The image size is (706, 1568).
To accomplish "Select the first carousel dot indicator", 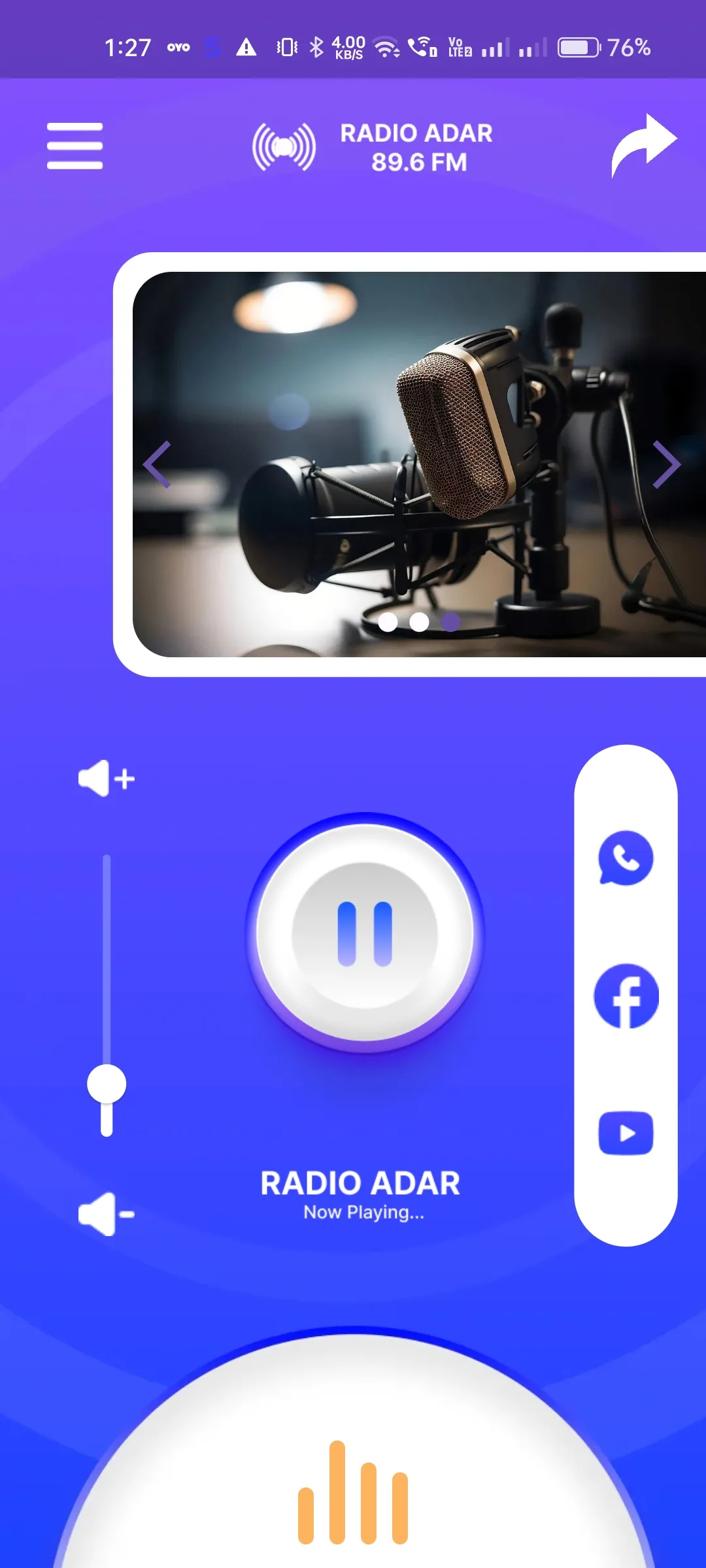I will (x=388, y=623).
